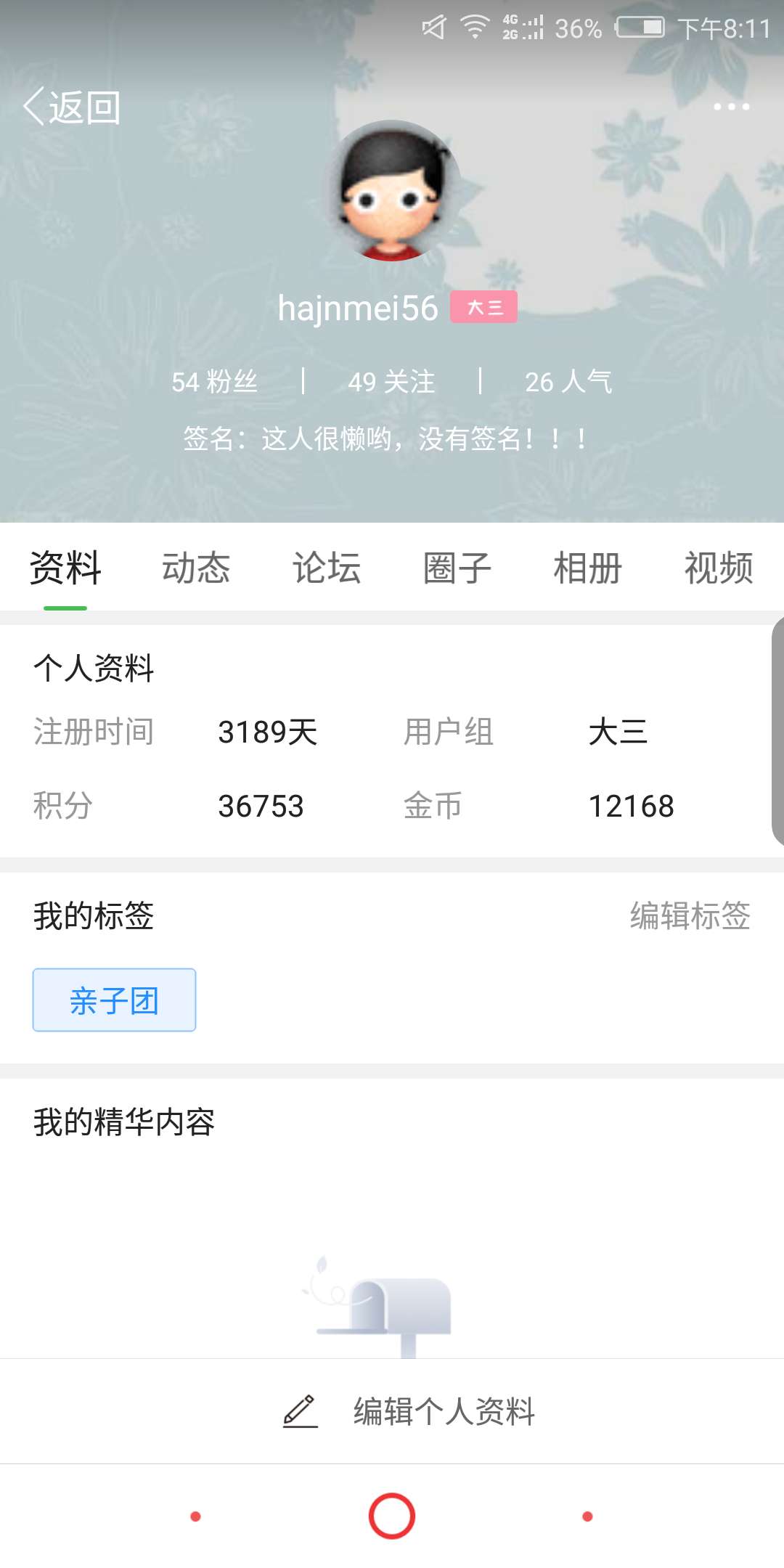This screenshot has height=1568, width=784.
Task: Switch to the 圈子 tab
Action: (x=457, y=568)
